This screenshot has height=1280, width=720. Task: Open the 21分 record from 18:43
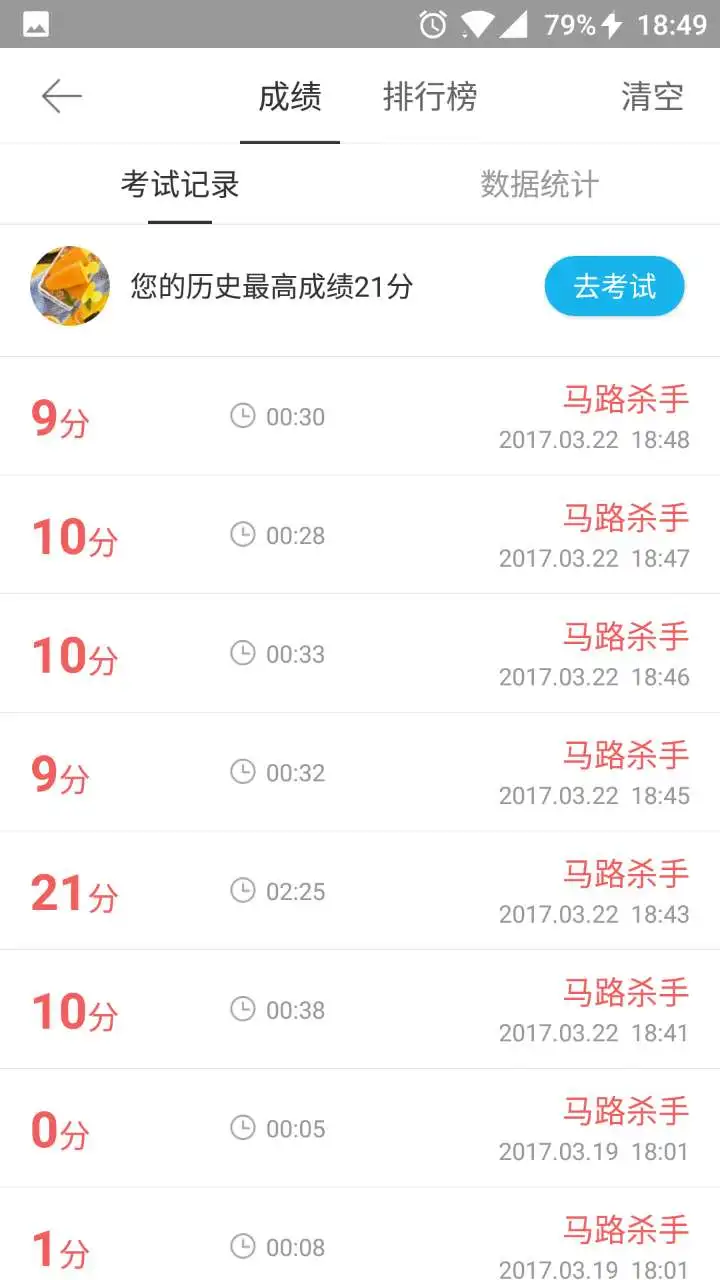tap(360, 891)
